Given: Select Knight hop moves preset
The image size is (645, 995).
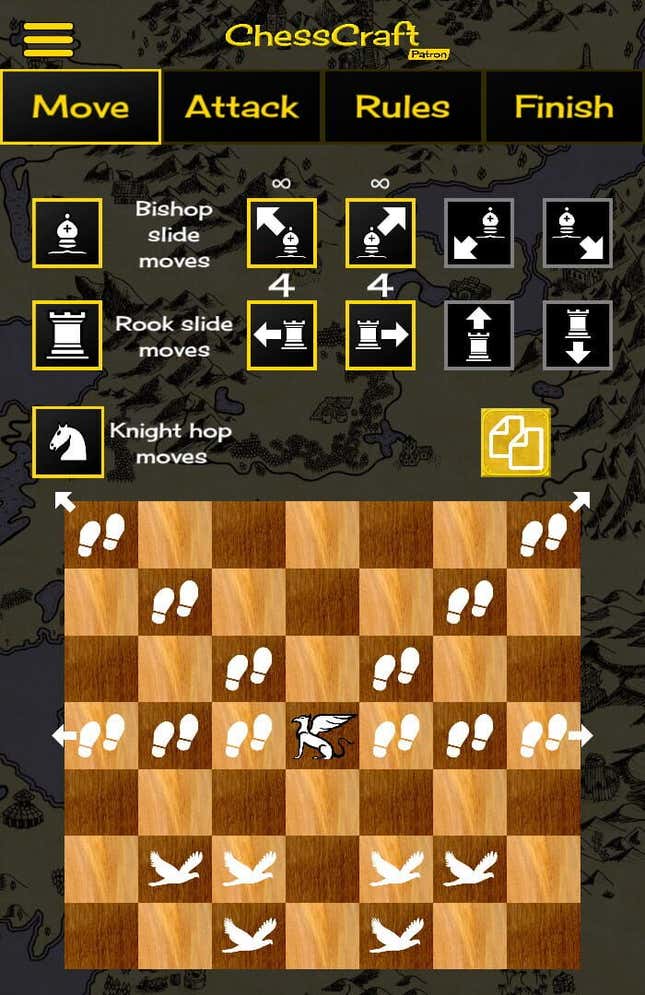Looking at the screenshot, I should click(67, 442).
